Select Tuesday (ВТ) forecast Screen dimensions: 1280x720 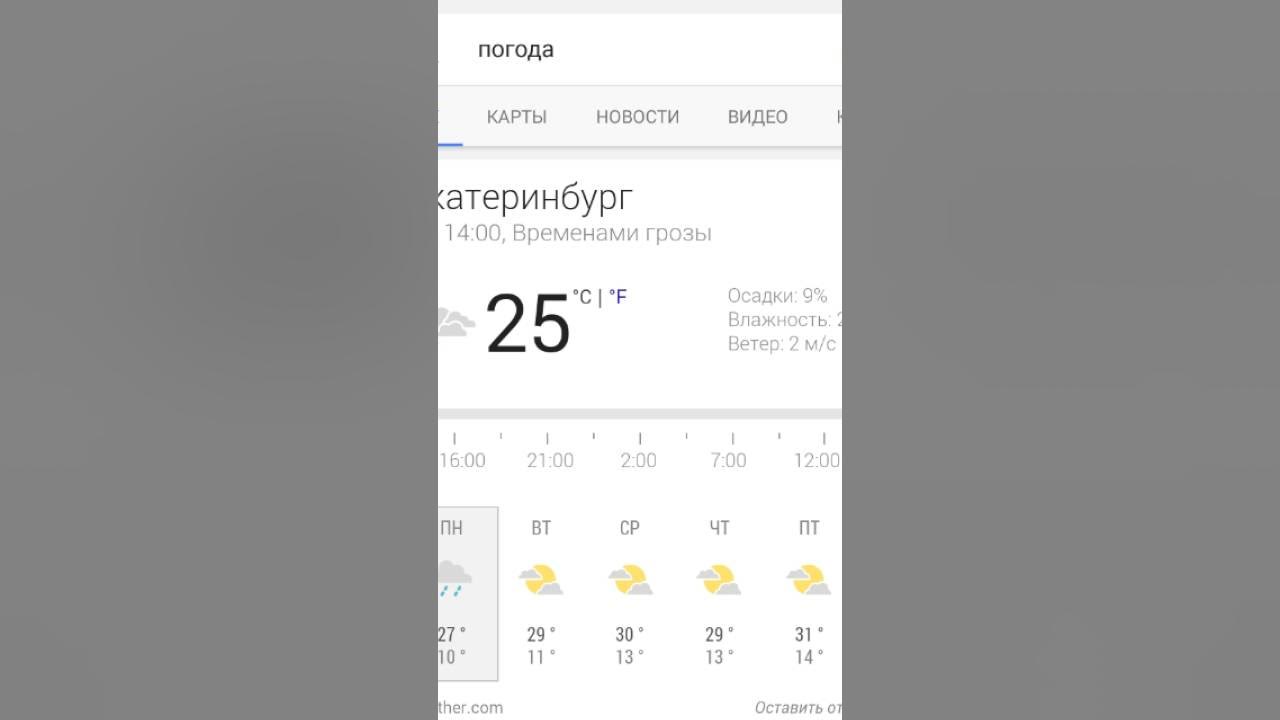click(x=541, y=592)
